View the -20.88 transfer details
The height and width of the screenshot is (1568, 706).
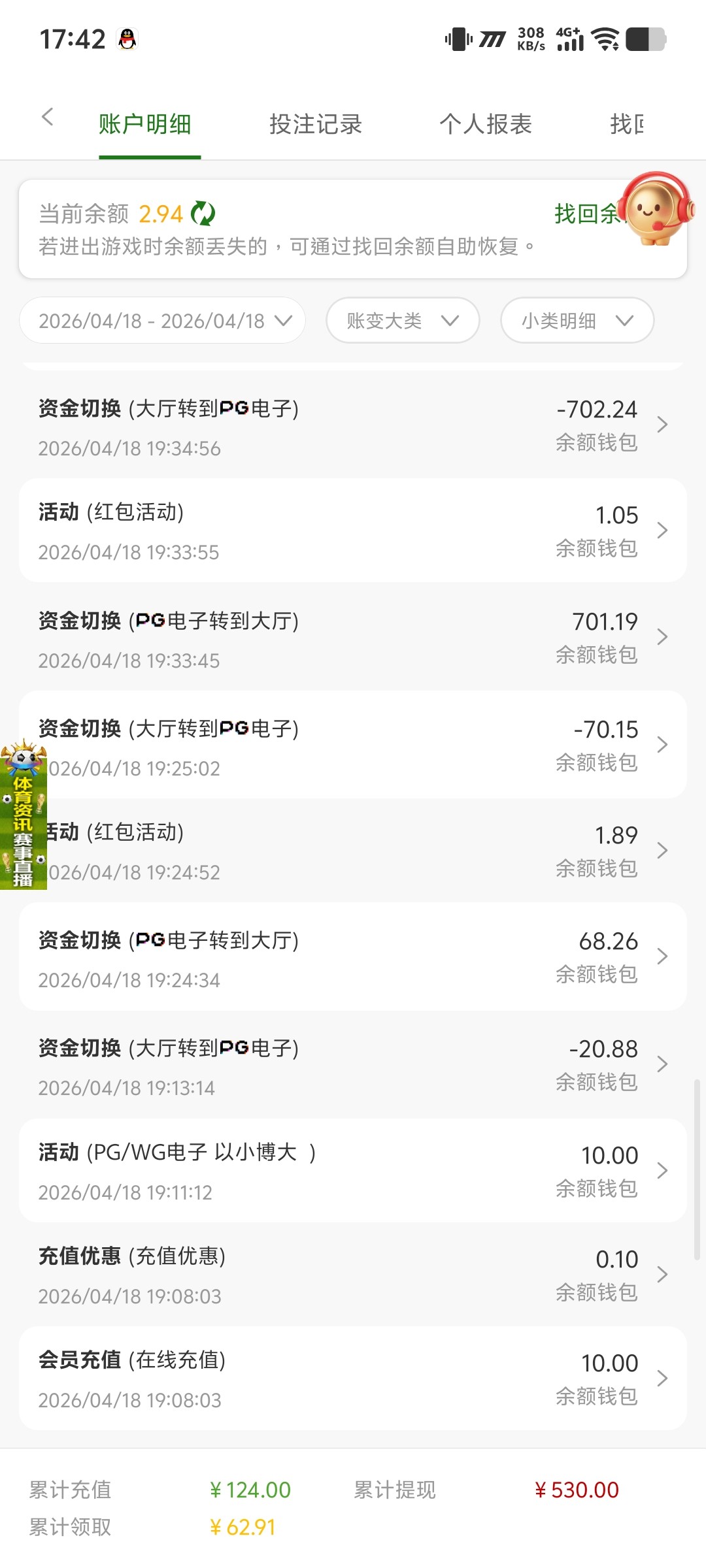coord(353,1065)
